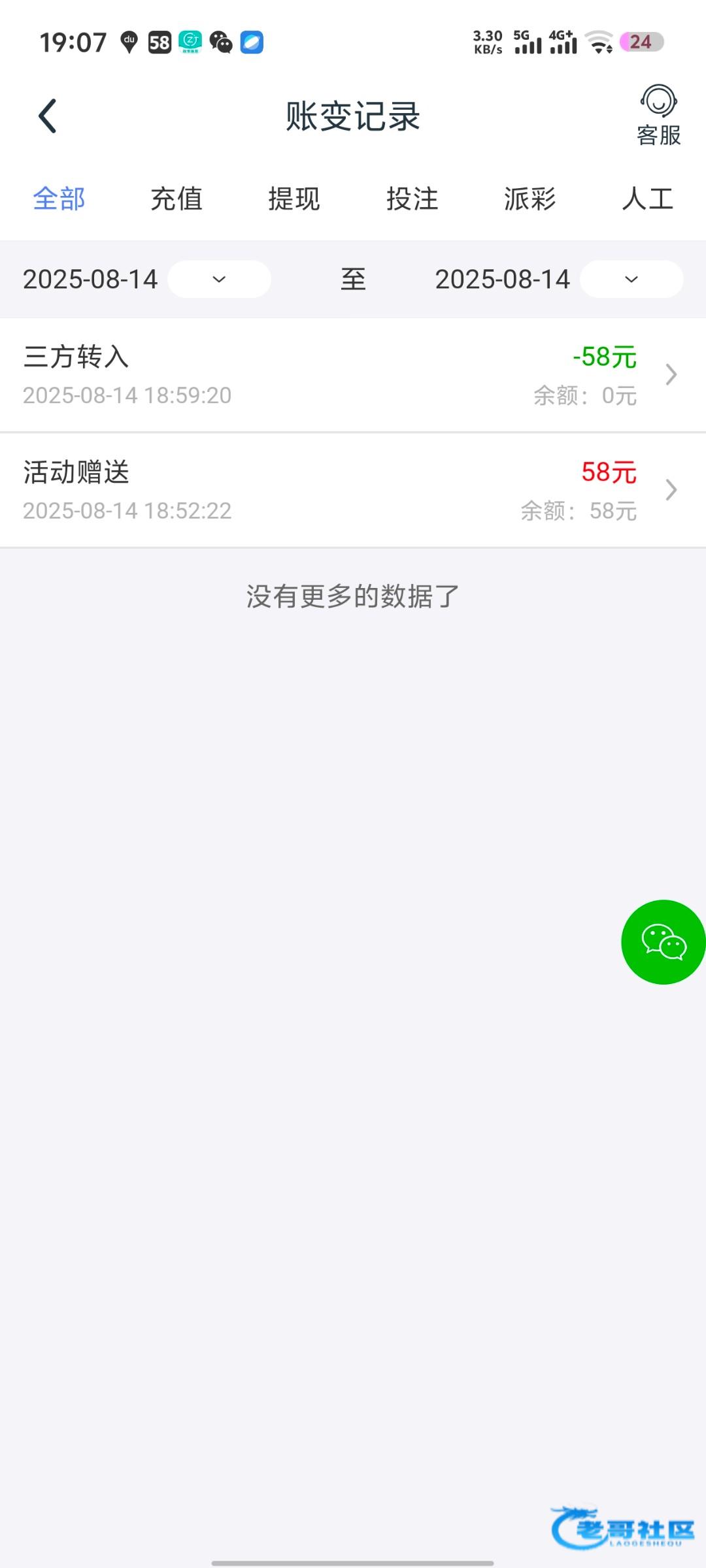This screenshot has width=706, height=1568.
Task: Switch to the 充值 tab
Action: coord(176,199)
